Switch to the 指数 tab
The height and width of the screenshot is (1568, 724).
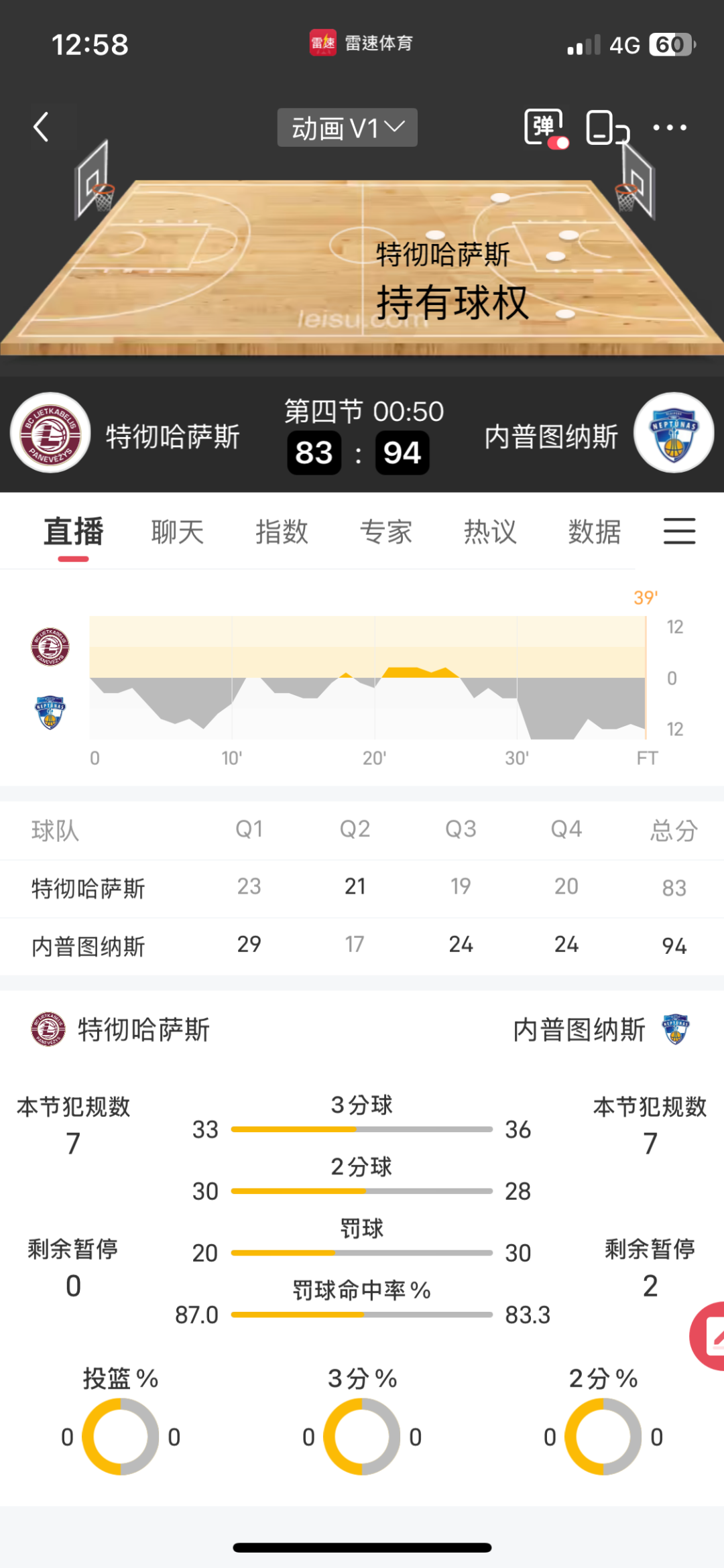pyautogui.click(x=282, y=532)
